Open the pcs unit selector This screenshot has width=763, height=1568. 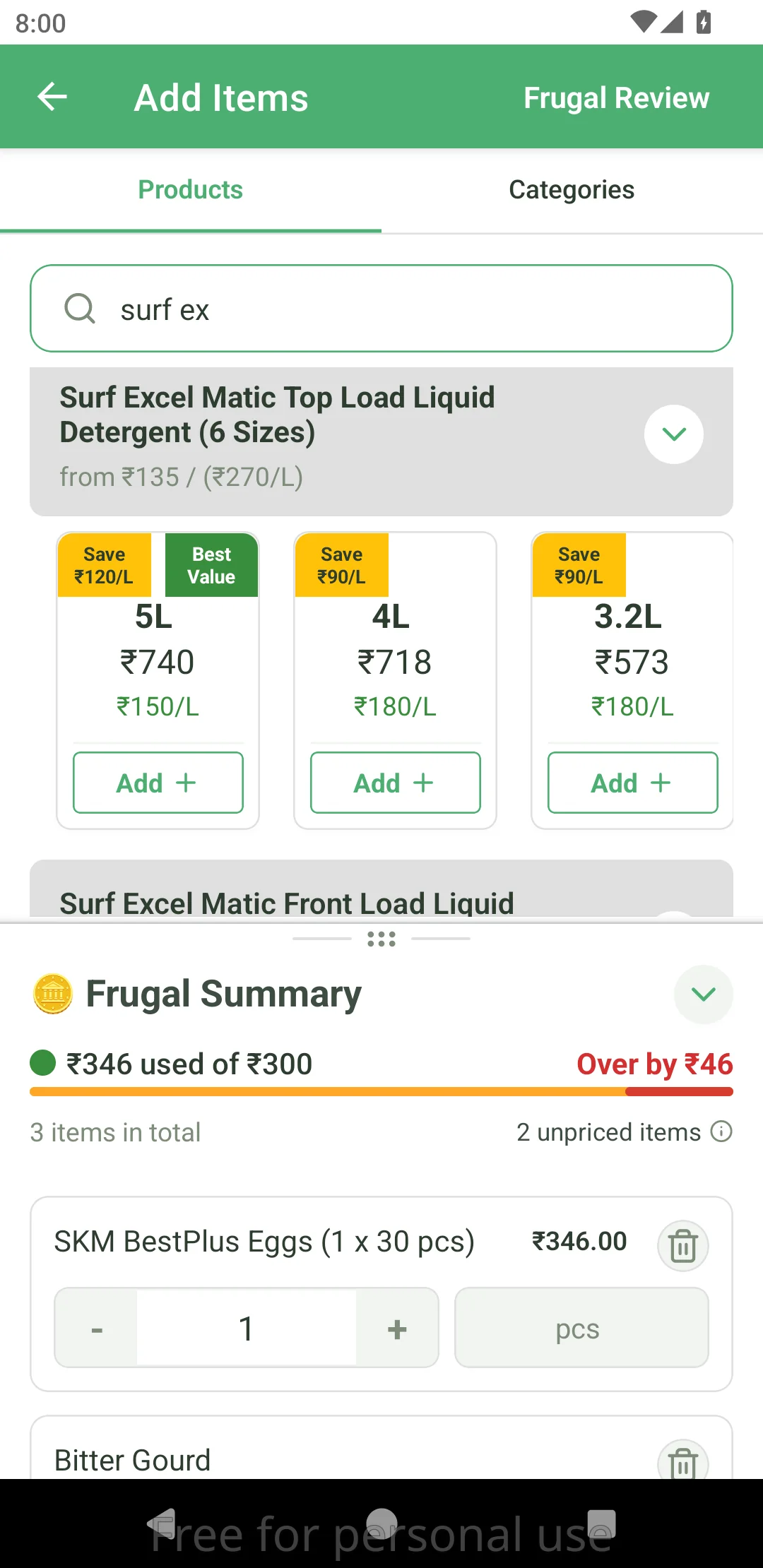click(580, 1328)
